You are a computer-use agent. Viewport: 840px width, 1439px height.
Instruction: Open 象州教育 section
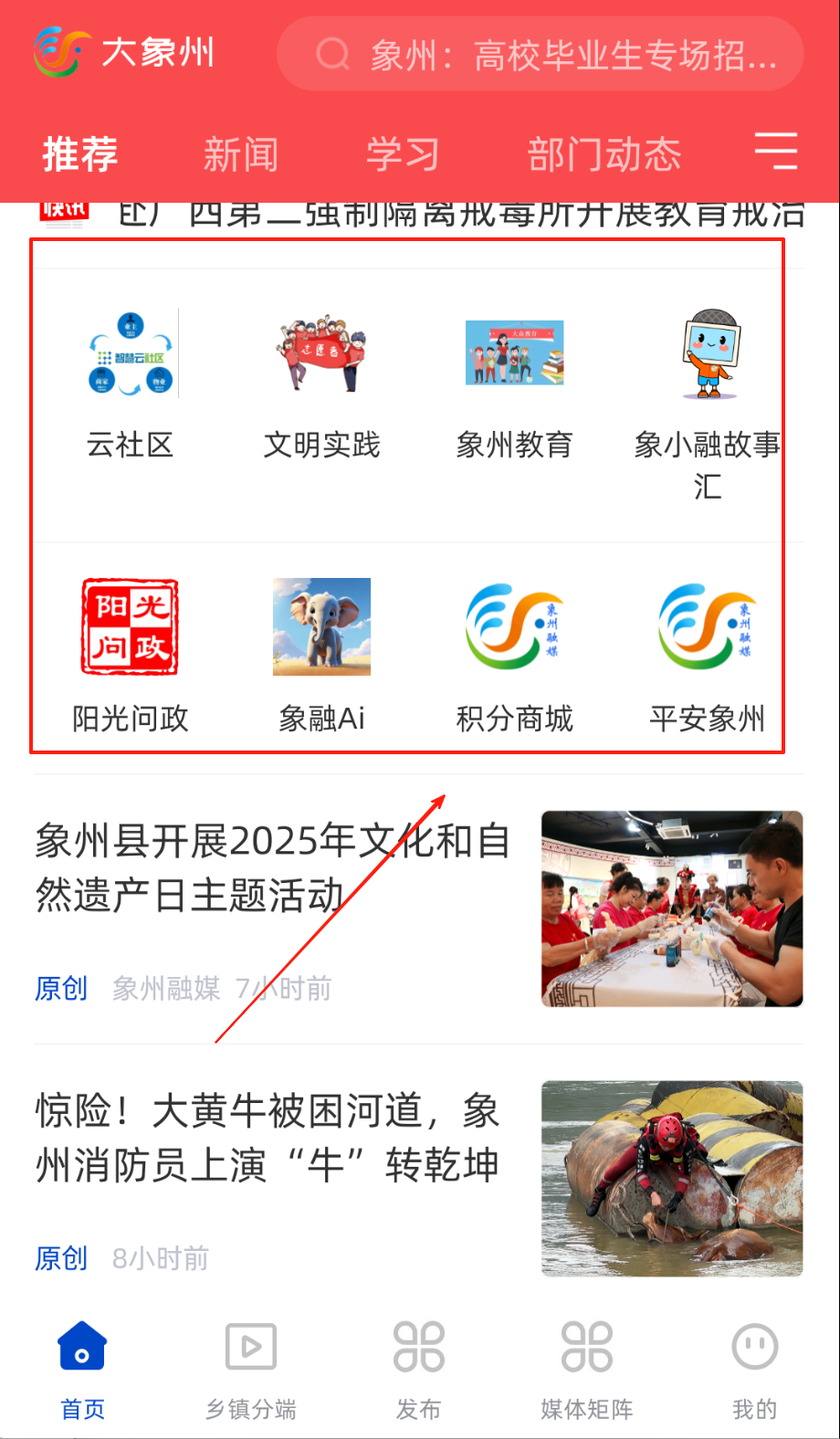pyautogui.click(x=514, y=383)
